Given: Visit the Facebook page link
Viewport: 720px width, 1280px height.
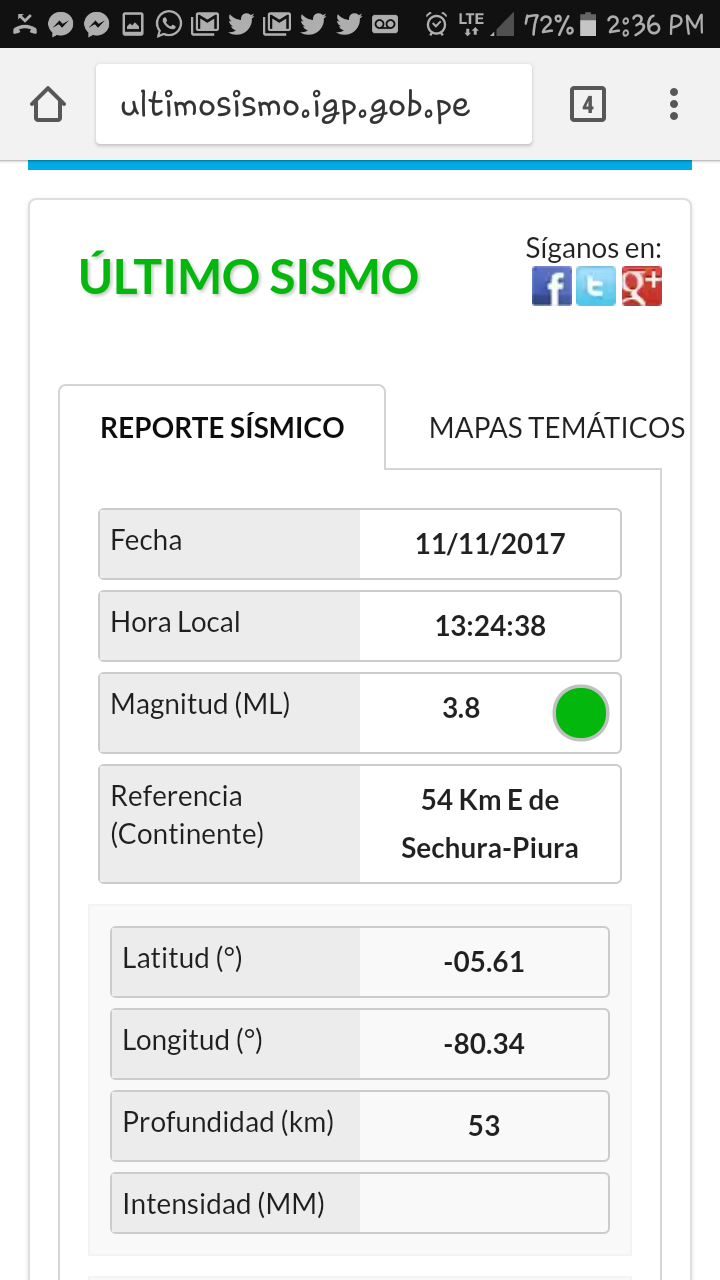Looking at the screenshot, I should 551,287.
